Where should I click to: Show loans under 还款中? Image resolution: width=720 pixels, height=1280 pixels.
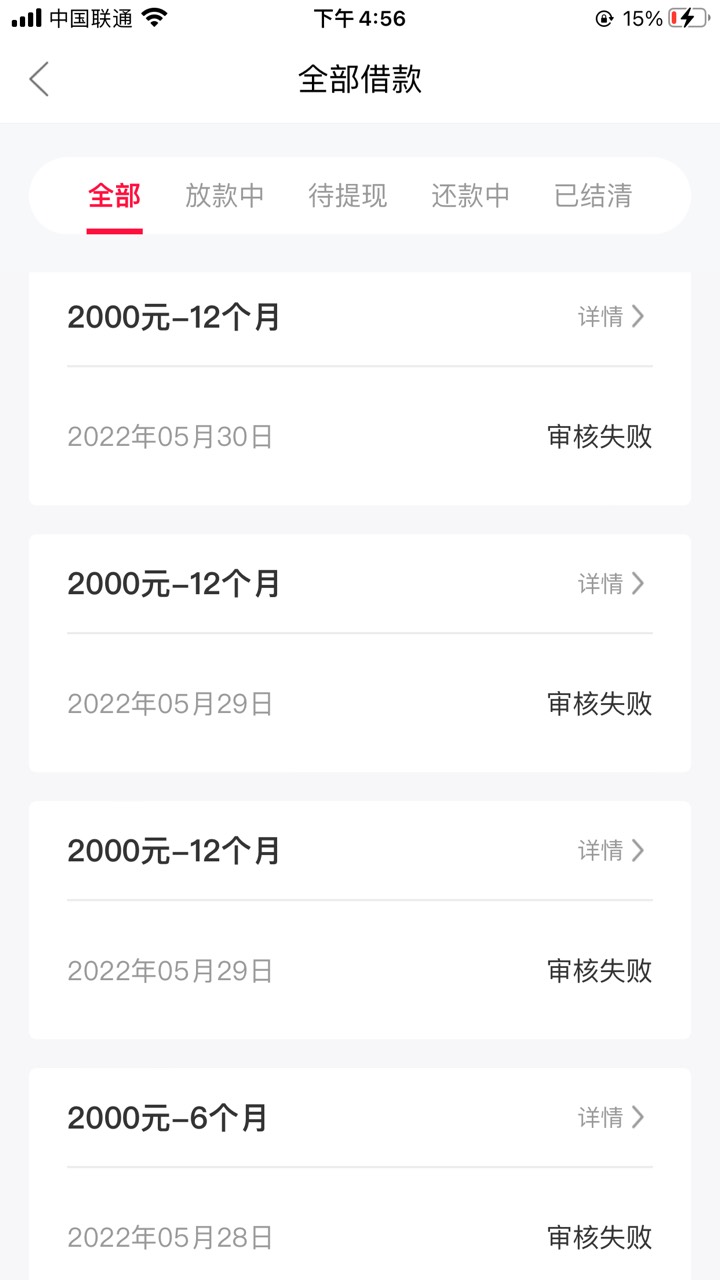(x=470, y=196)
